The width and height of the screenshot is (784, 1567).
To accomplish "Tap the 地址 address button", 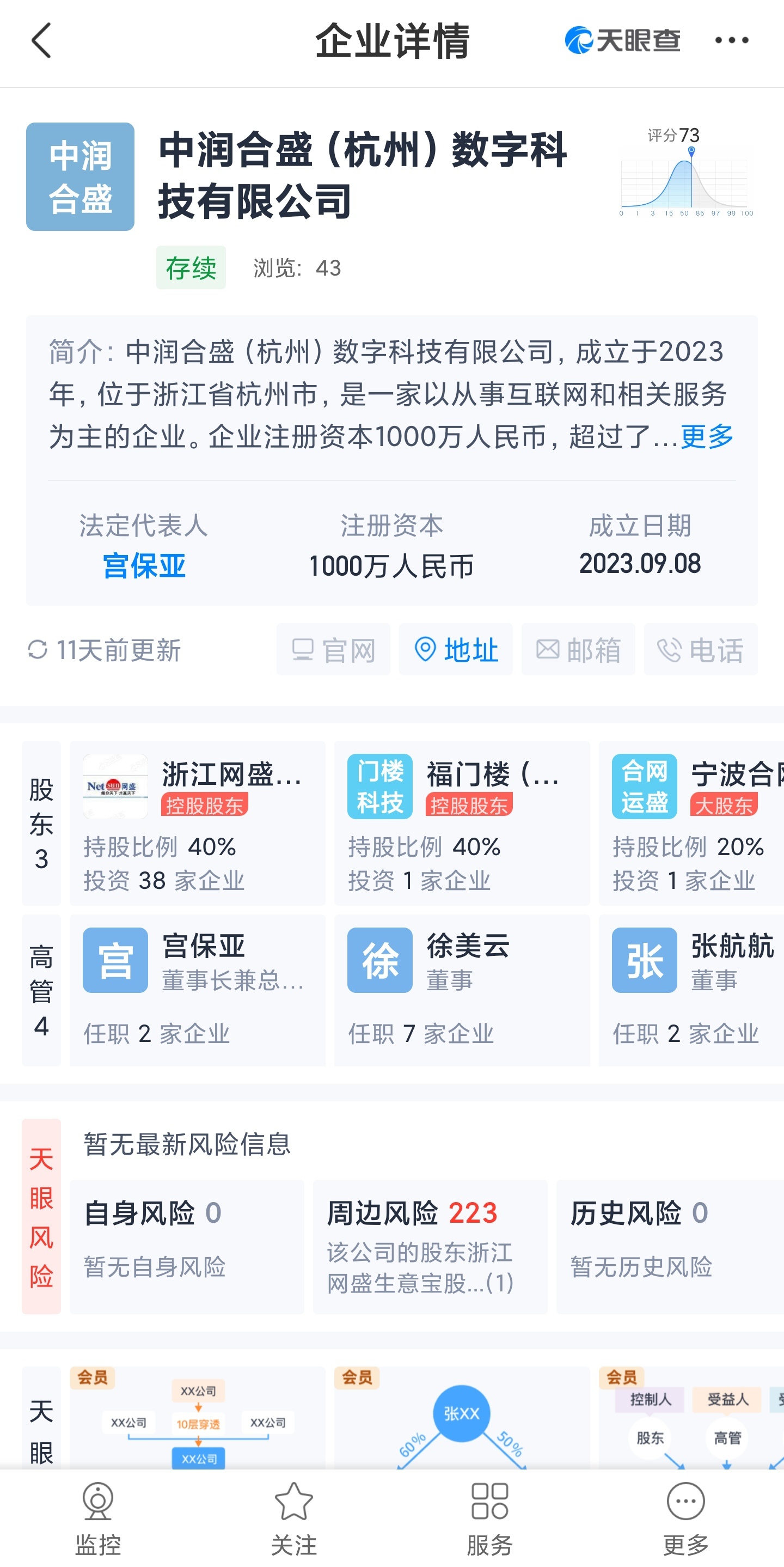I will pos(456,649).
